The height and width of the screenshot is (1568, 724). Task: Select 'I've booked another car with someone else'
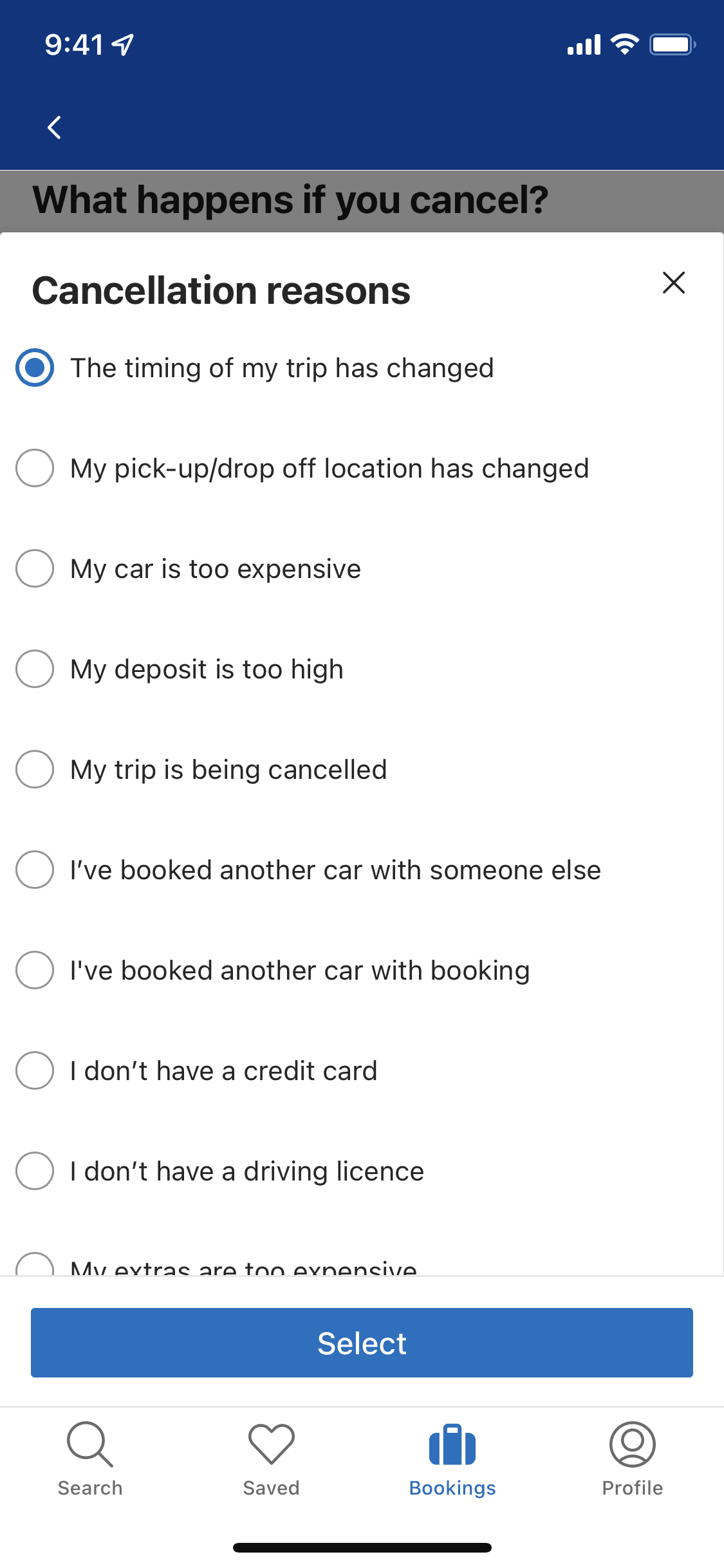click(35, 870)
